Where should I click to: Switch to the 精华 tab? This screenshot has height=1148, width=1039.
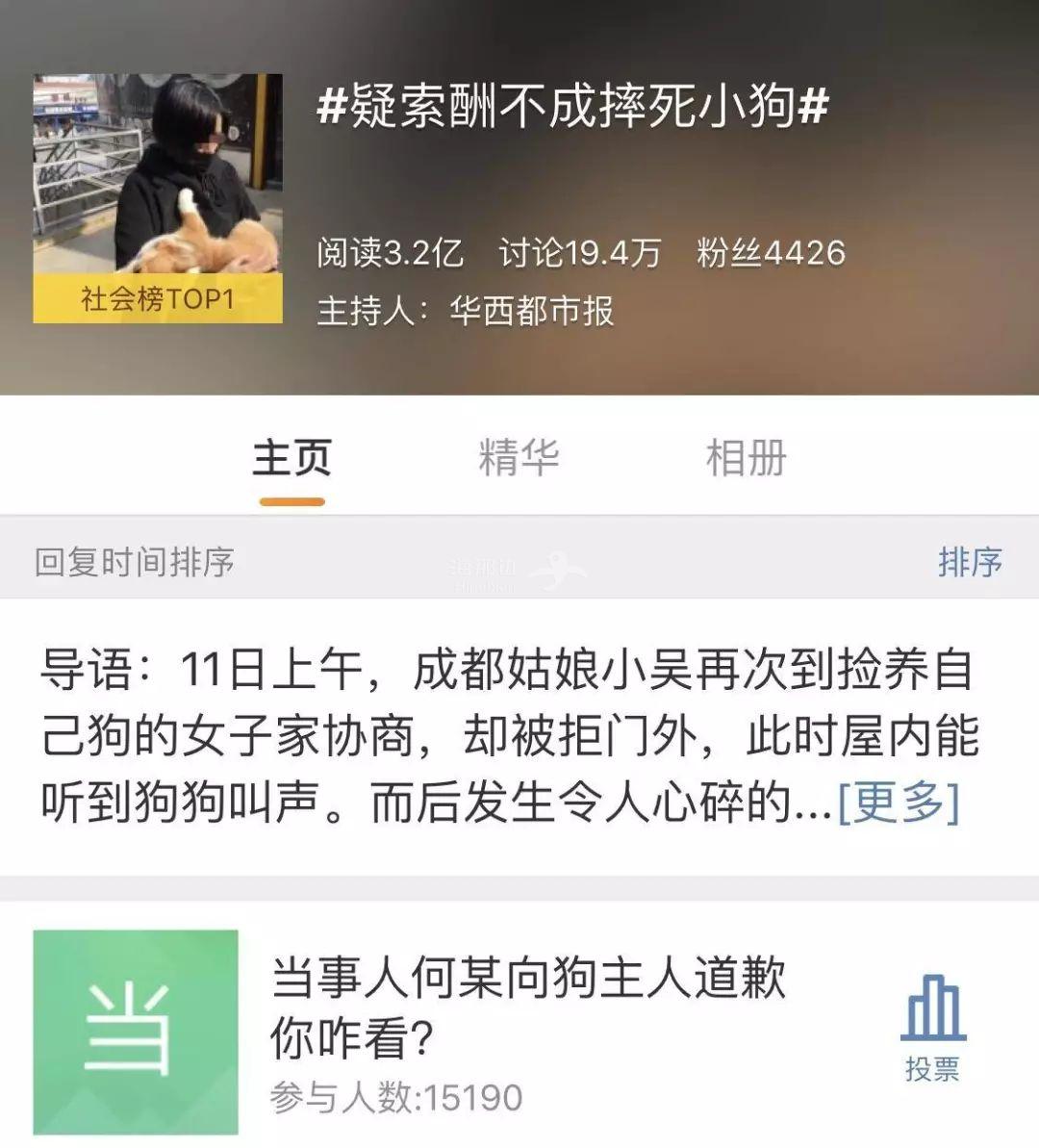point(519,458)
